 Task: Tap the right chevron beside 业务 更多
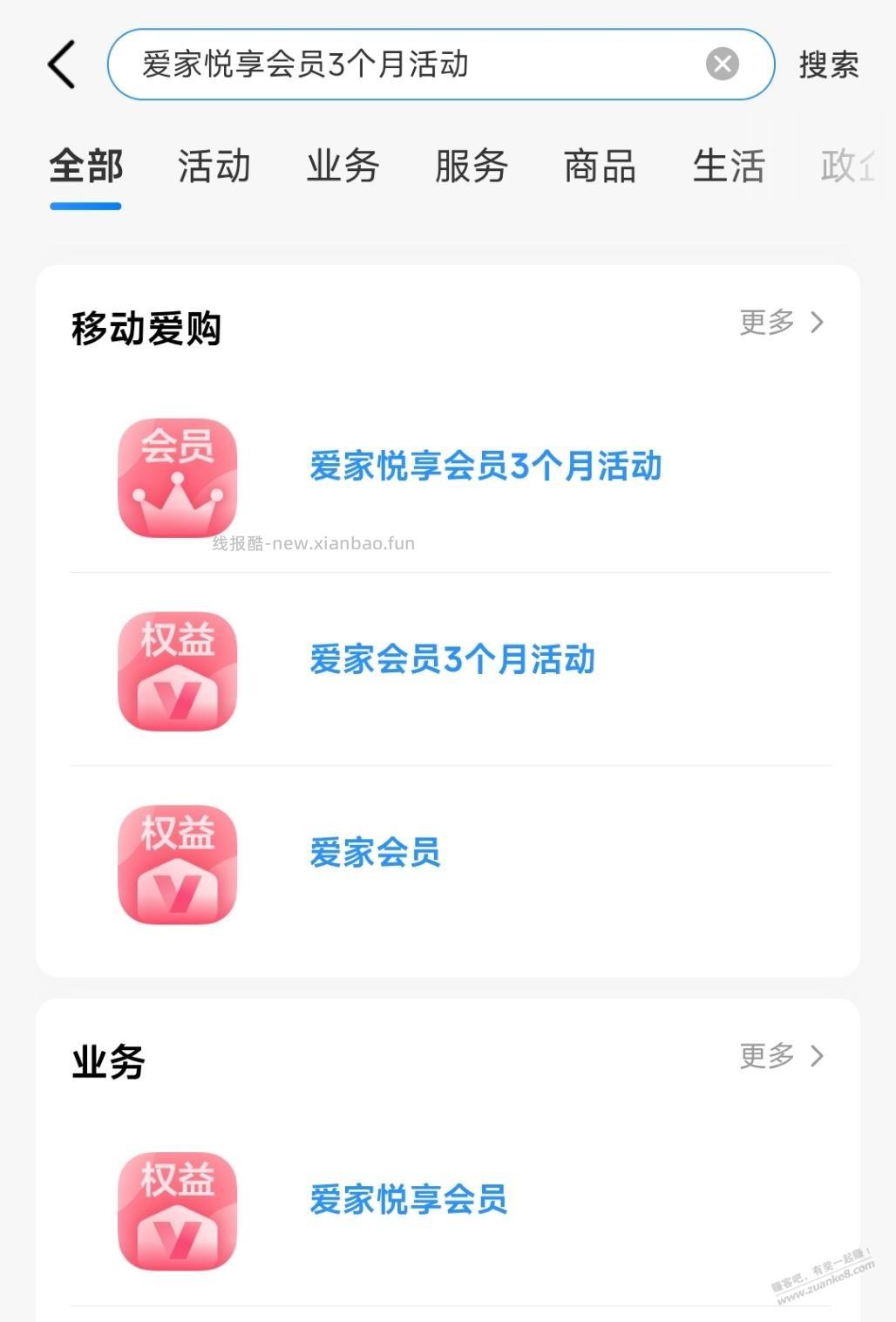tap(818, 1056)
